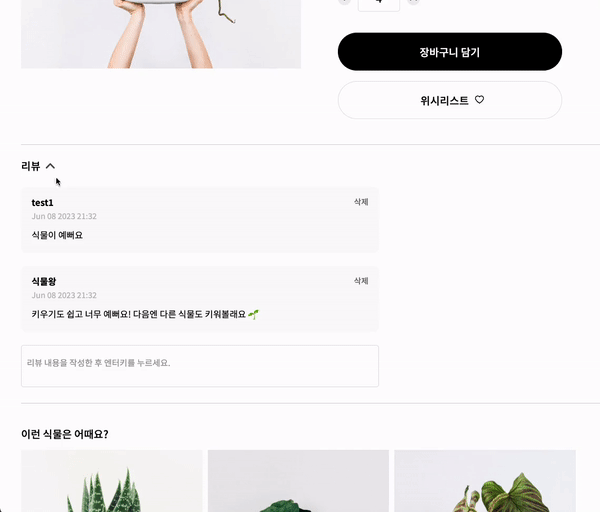Open the dark green plant recommendation
Image resolution: width=600 pixels, height=512 pixels.
click(298, 481)
